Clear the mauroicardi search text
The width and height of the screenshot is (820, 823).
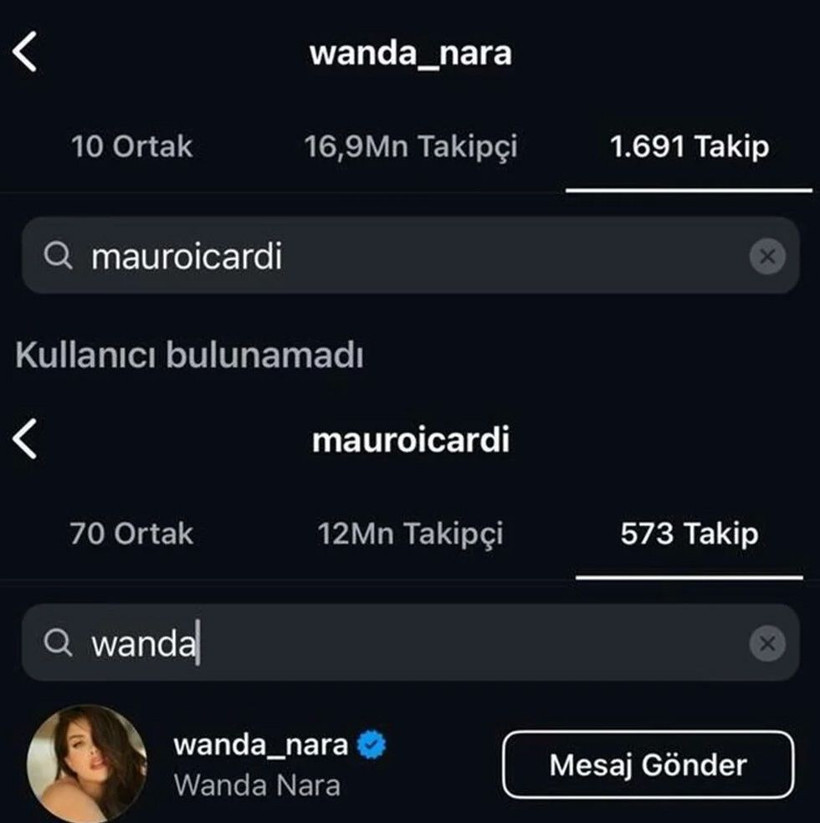[x=768, y=256]
